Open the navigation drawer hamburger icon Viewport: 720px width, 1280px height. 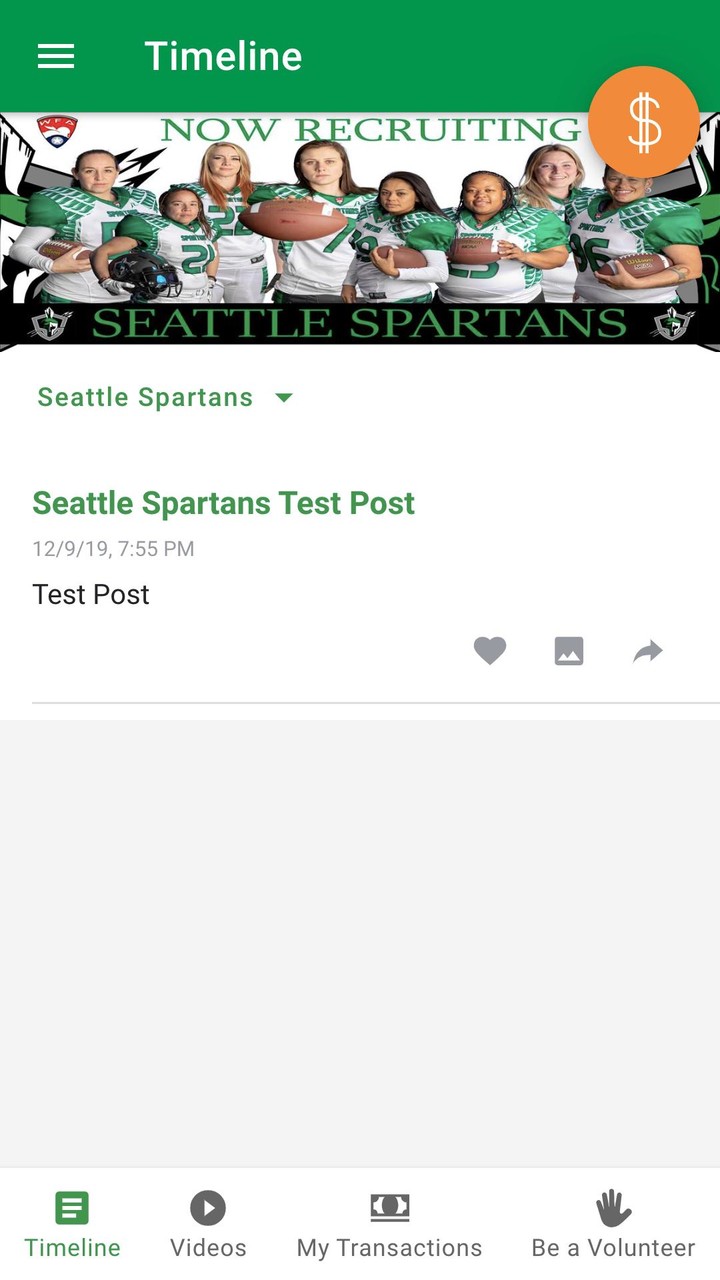[x=56, y=57]
